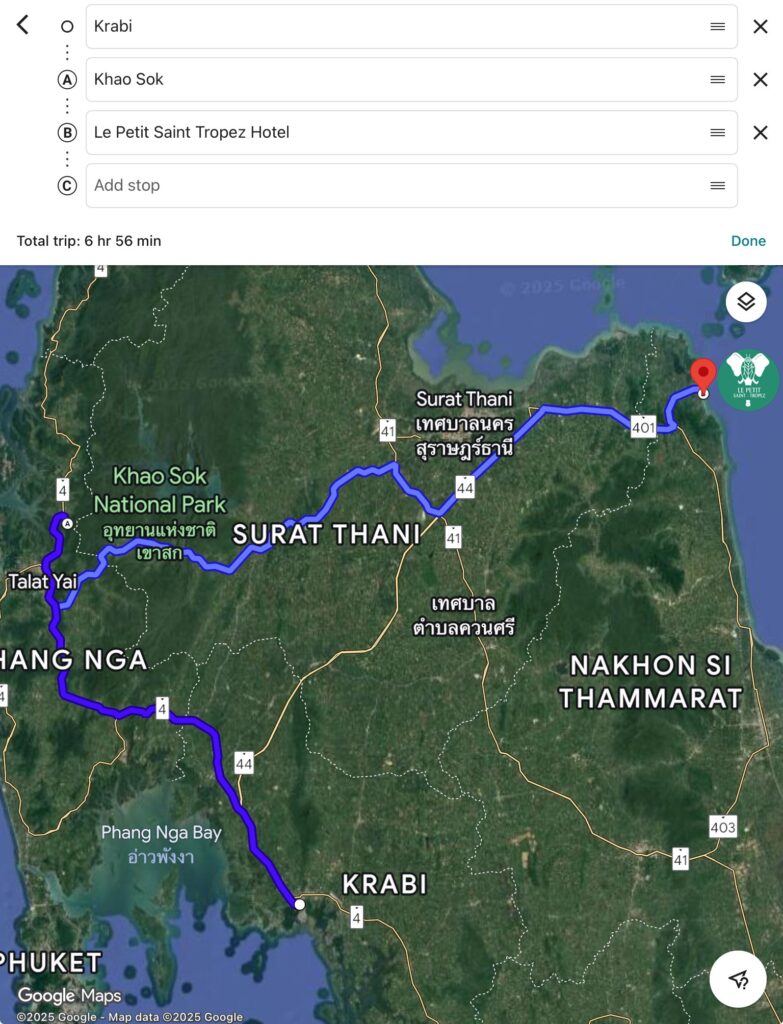Tap the reorder handle beside Khao Sok

[x=717, y=79]
